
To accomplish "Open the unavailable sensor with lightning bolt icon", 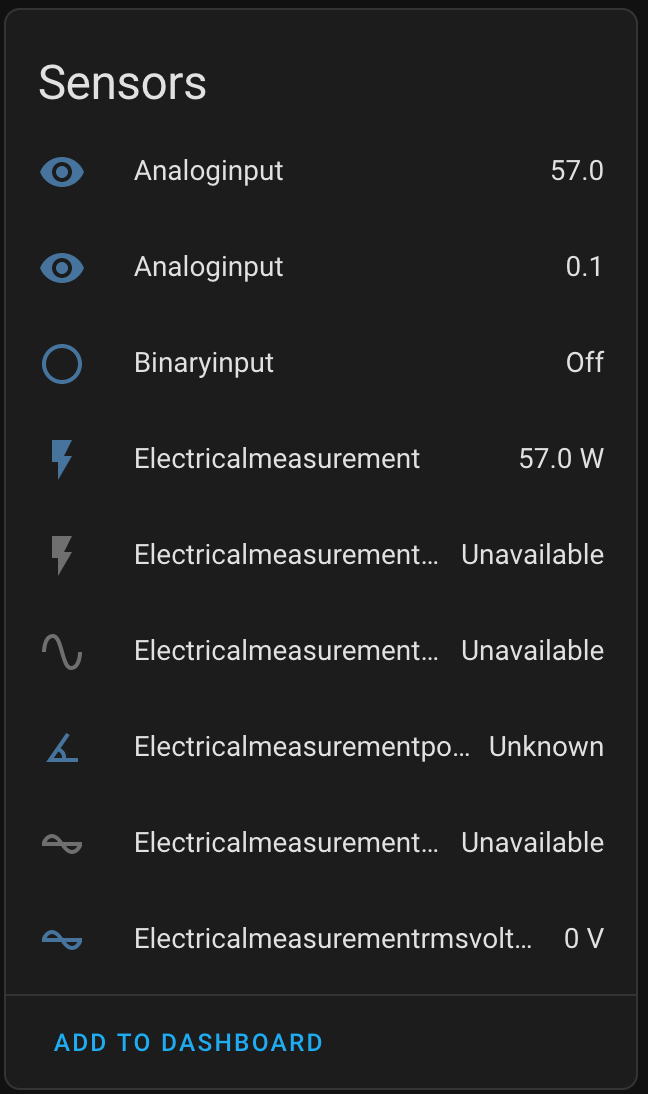I will [286, 555].
